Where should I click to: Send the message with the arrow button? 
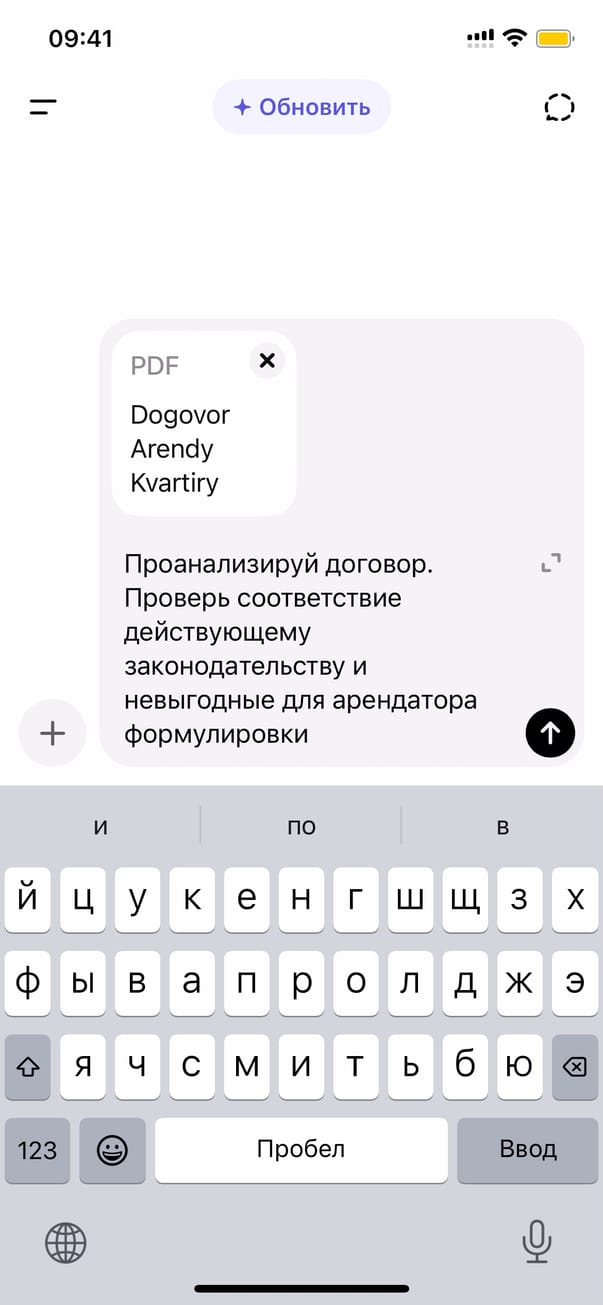(550, 733)
